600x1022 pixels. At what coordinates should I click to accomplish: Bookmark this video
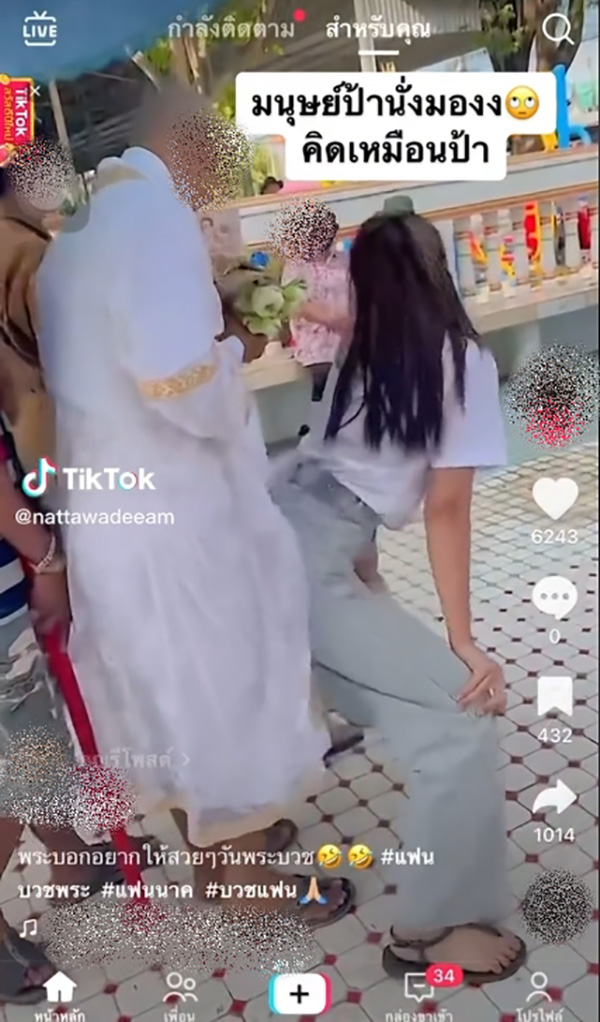[554, 695]
